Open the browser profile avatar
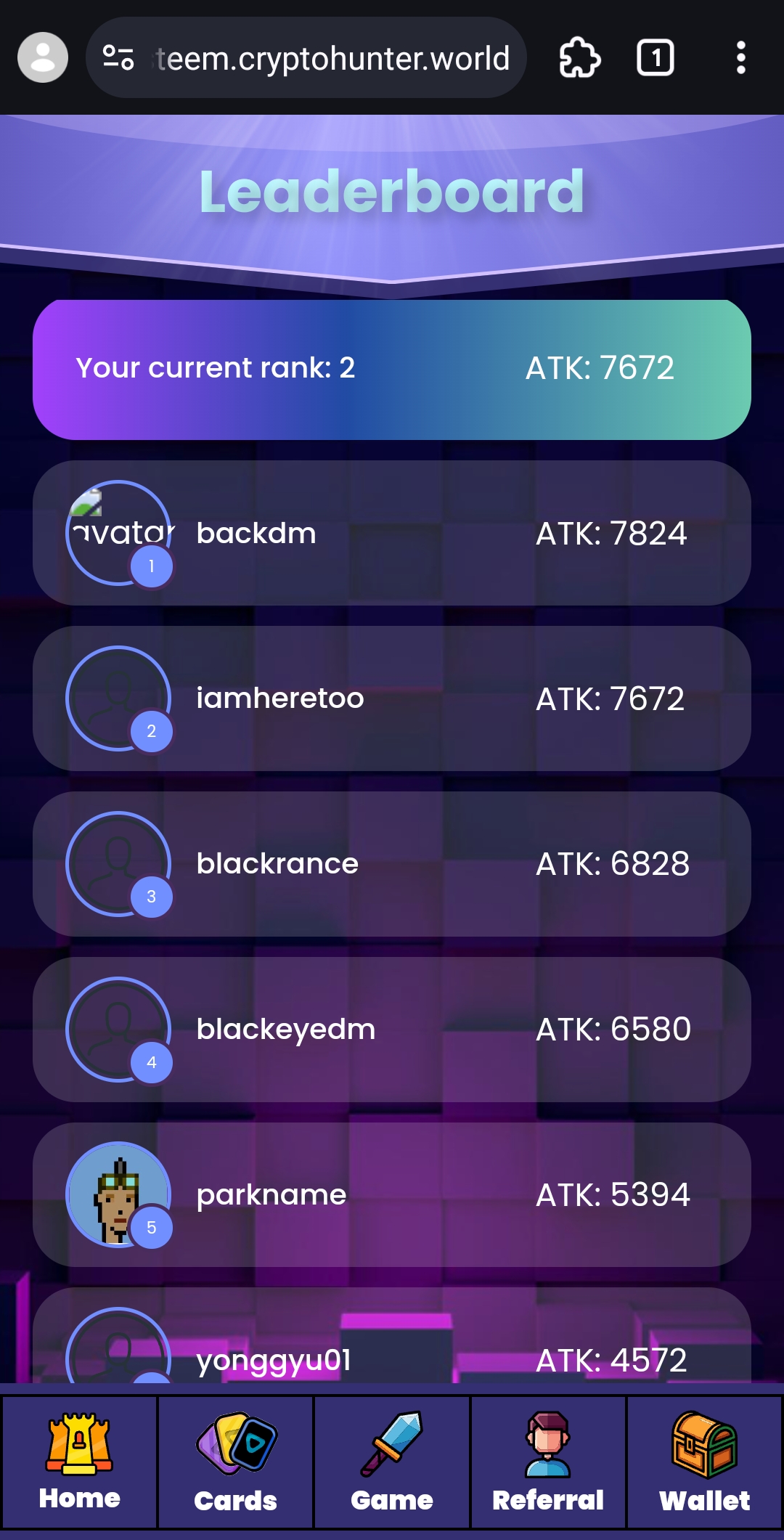Viewport: 784px width, 1540px height. pyautogui.click(x=43, y=58)
